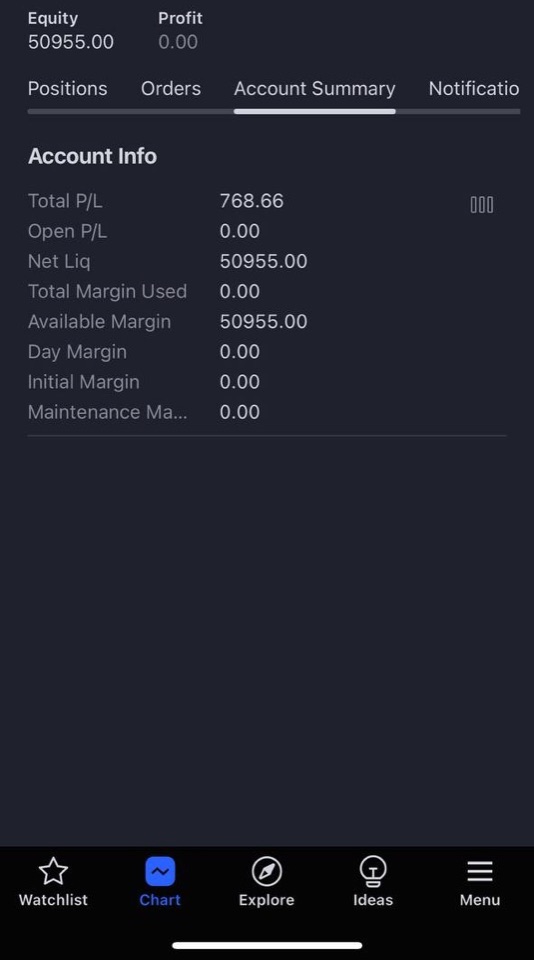Open the Explore section
Screen dimensions: 534x960
coord(266,882)
